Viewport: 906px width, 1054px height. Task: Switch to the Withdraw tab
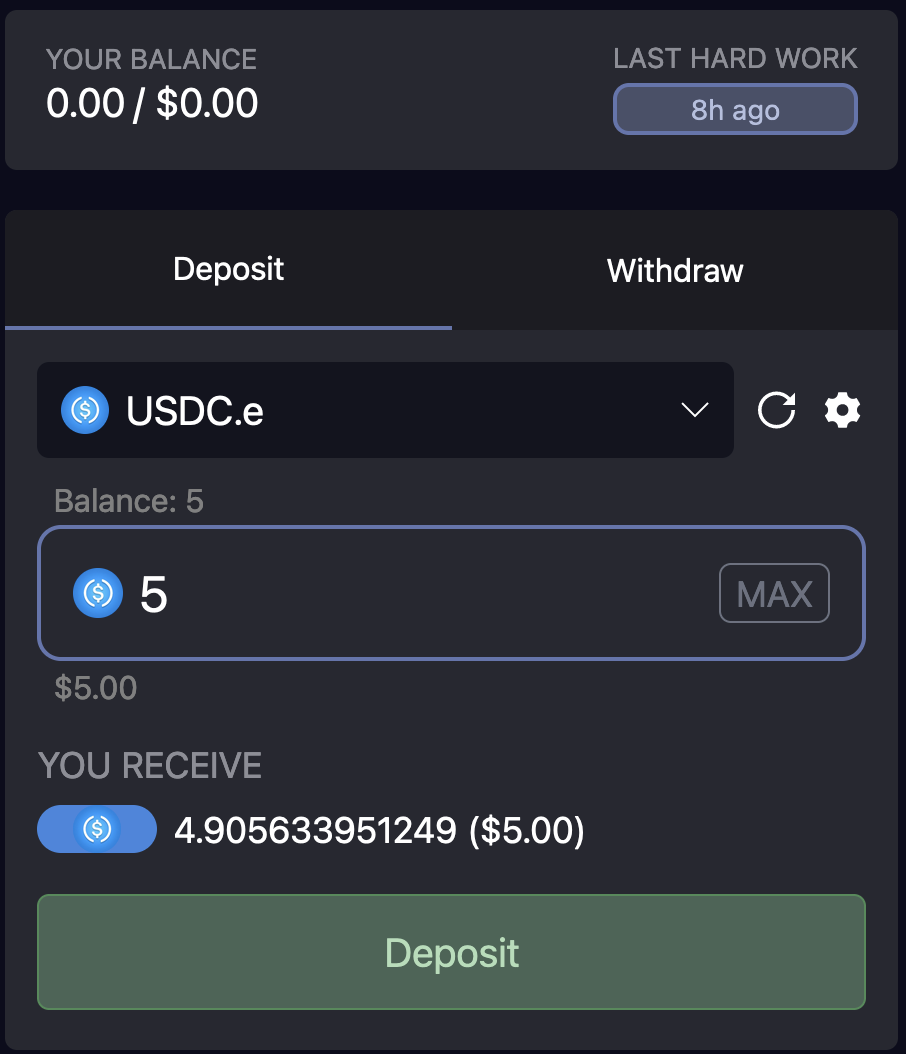676,271
